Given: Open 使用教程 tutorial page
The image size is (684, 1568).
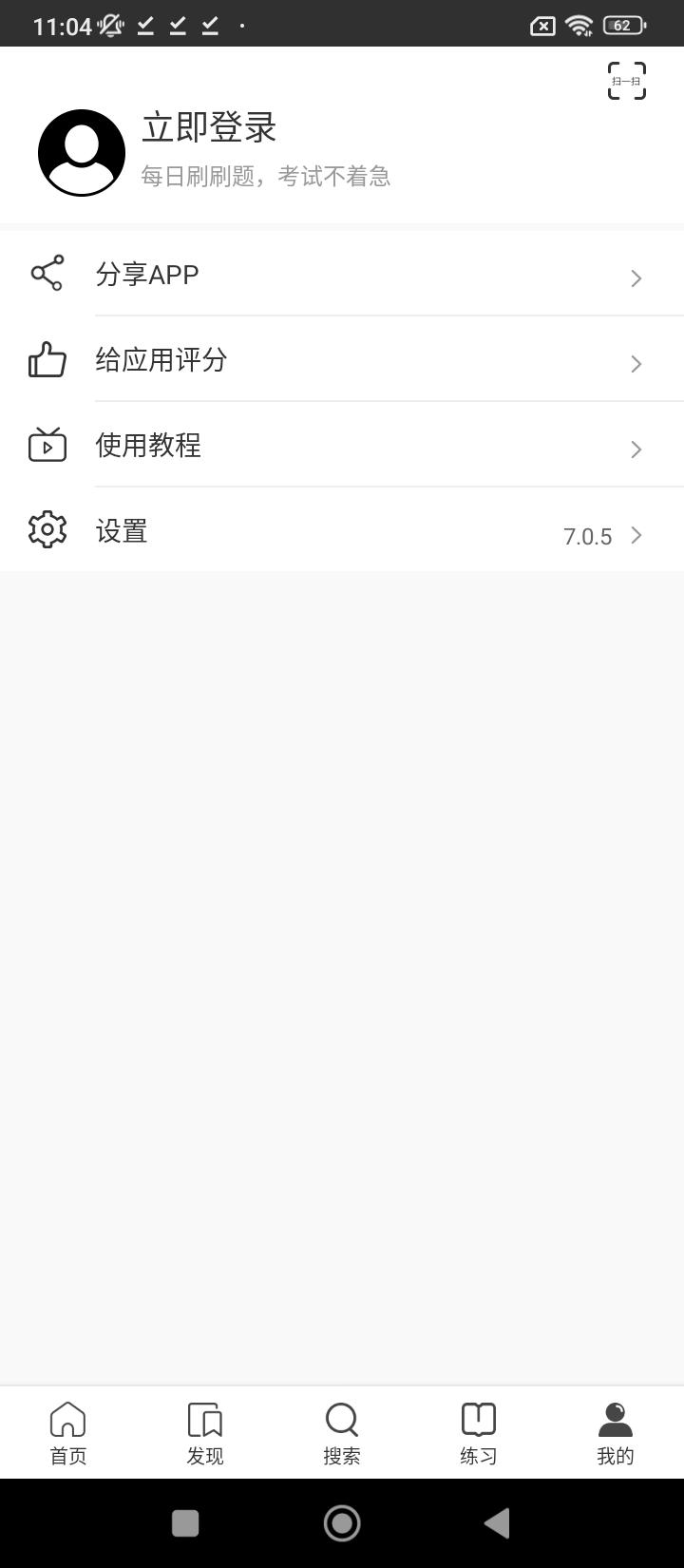Looking at the screenshot, I should click(148, 445).
